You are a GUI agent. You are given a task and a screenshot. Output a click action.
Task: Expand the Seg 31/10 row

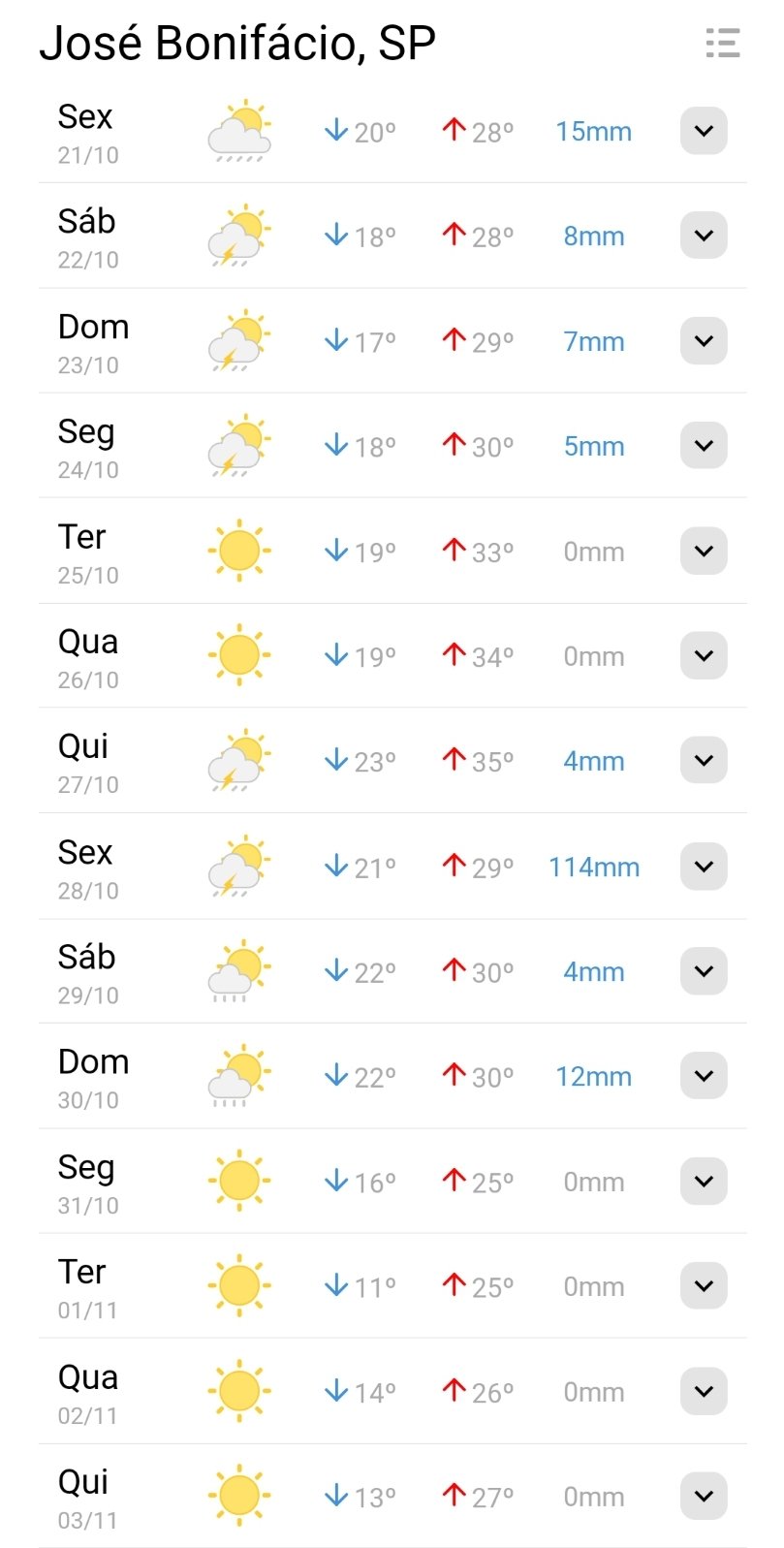click(x=704, y=1182)
